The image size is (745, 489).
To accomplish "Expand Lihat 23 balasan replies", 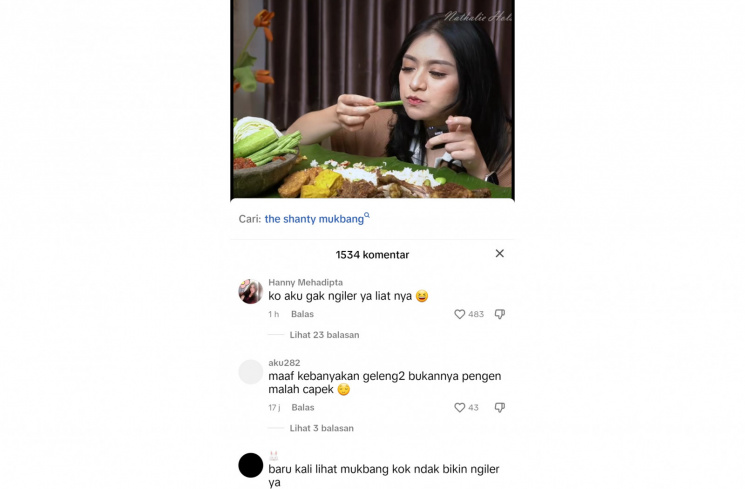I will tap(324, 335).
